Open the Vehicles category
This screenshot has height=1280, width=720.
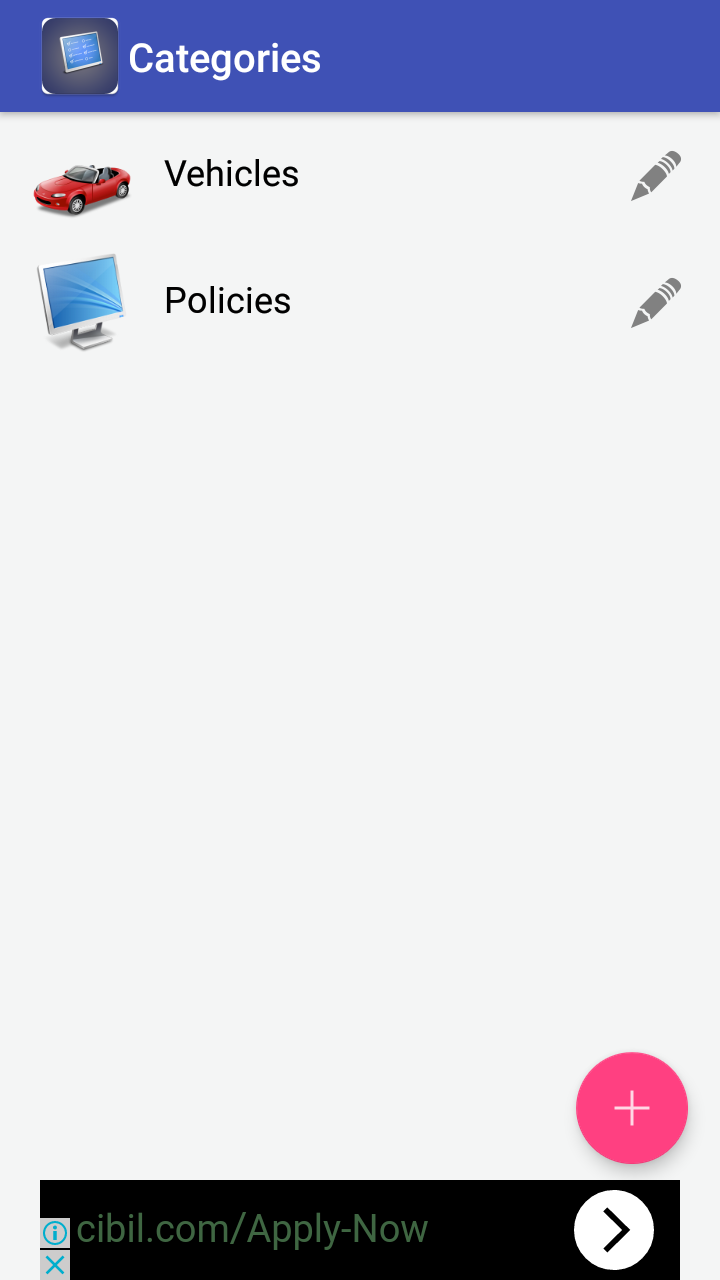231,174
